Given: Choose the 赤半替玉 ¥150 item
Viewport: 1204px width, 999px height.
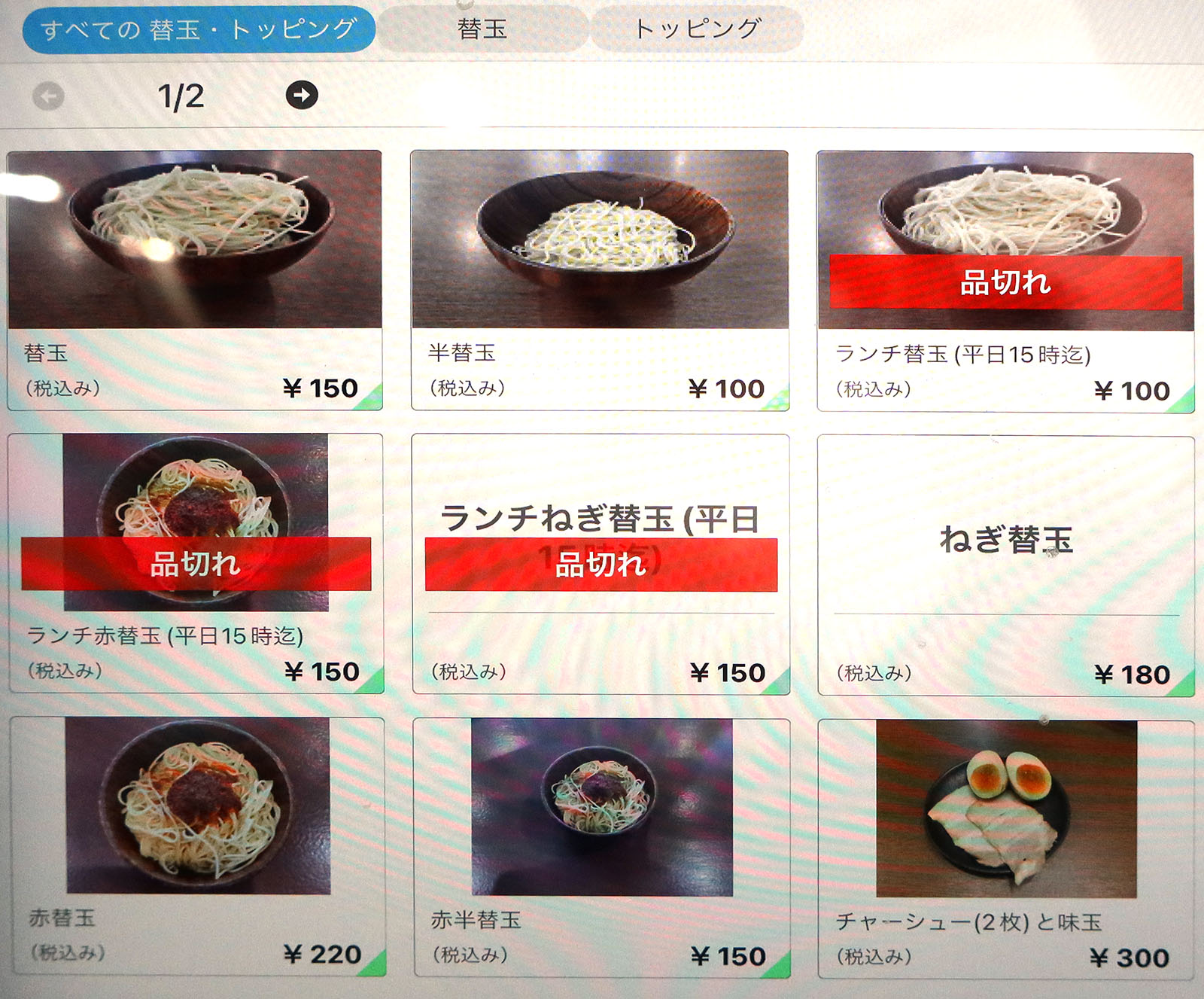Looking at the screenshot, I should click(601, 848).
